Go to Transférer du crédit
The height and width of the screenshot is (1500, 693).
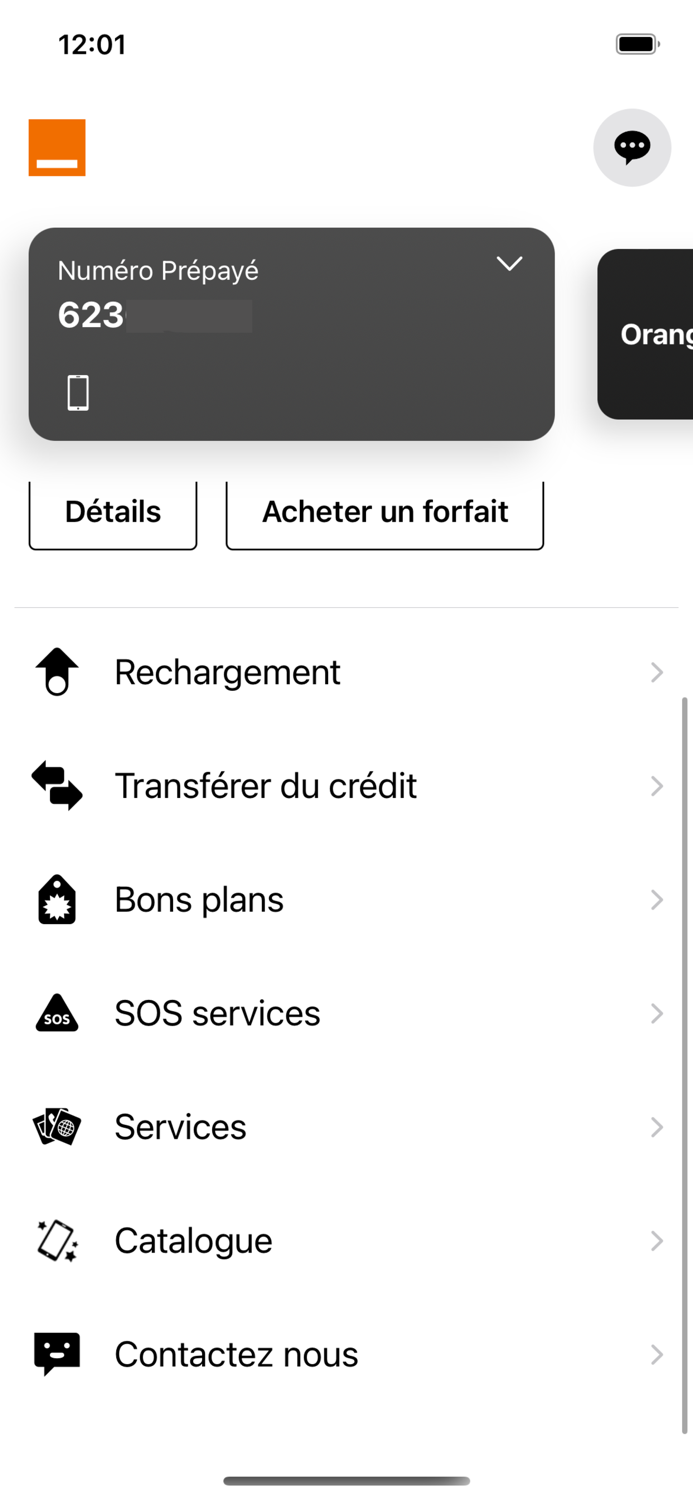pyautogui.click(x=345, y=786)
